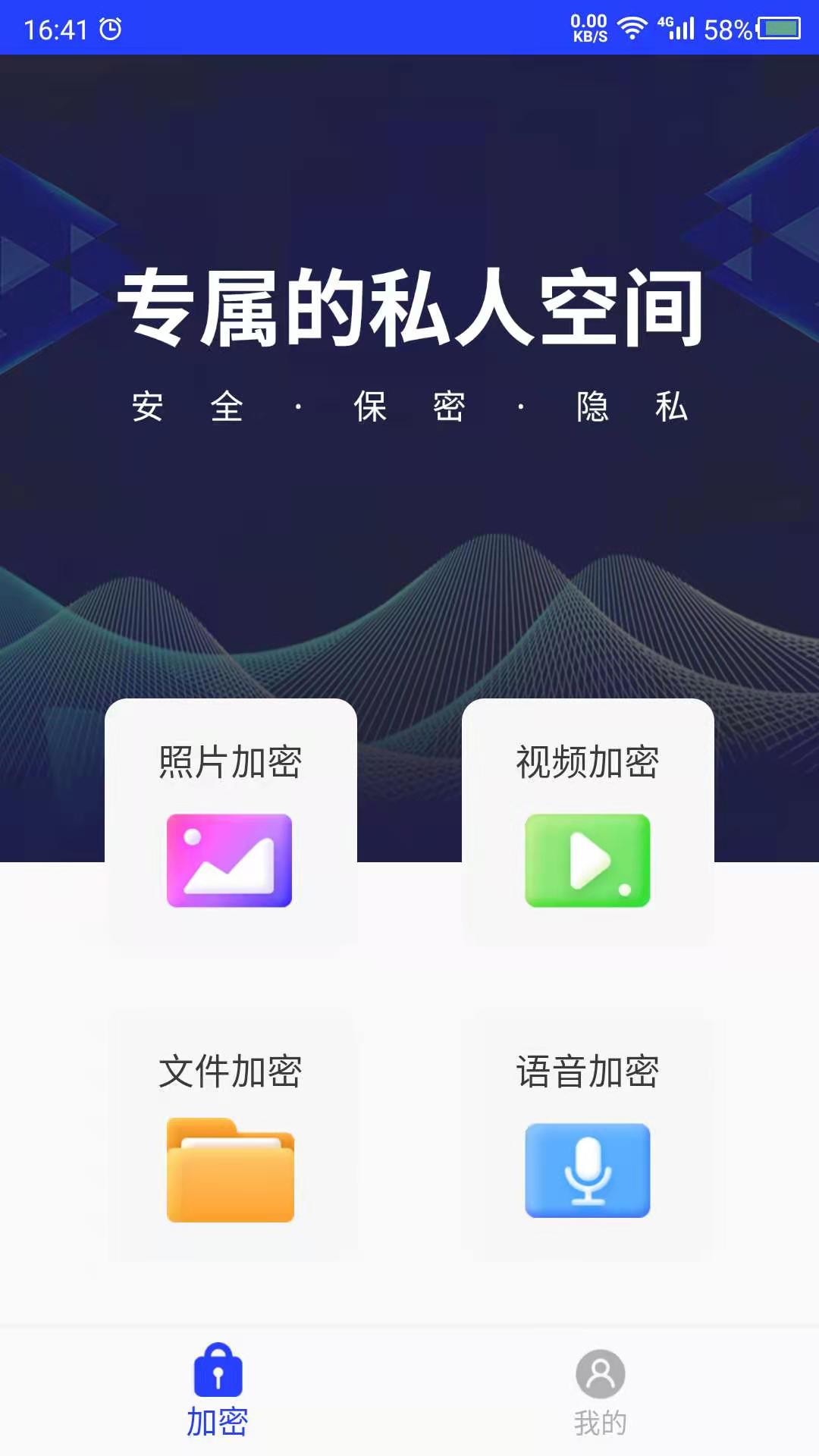The image size is (819, 1456).
Task: Select the green 视频加密 video play icon
Action: tap(588, 859)
